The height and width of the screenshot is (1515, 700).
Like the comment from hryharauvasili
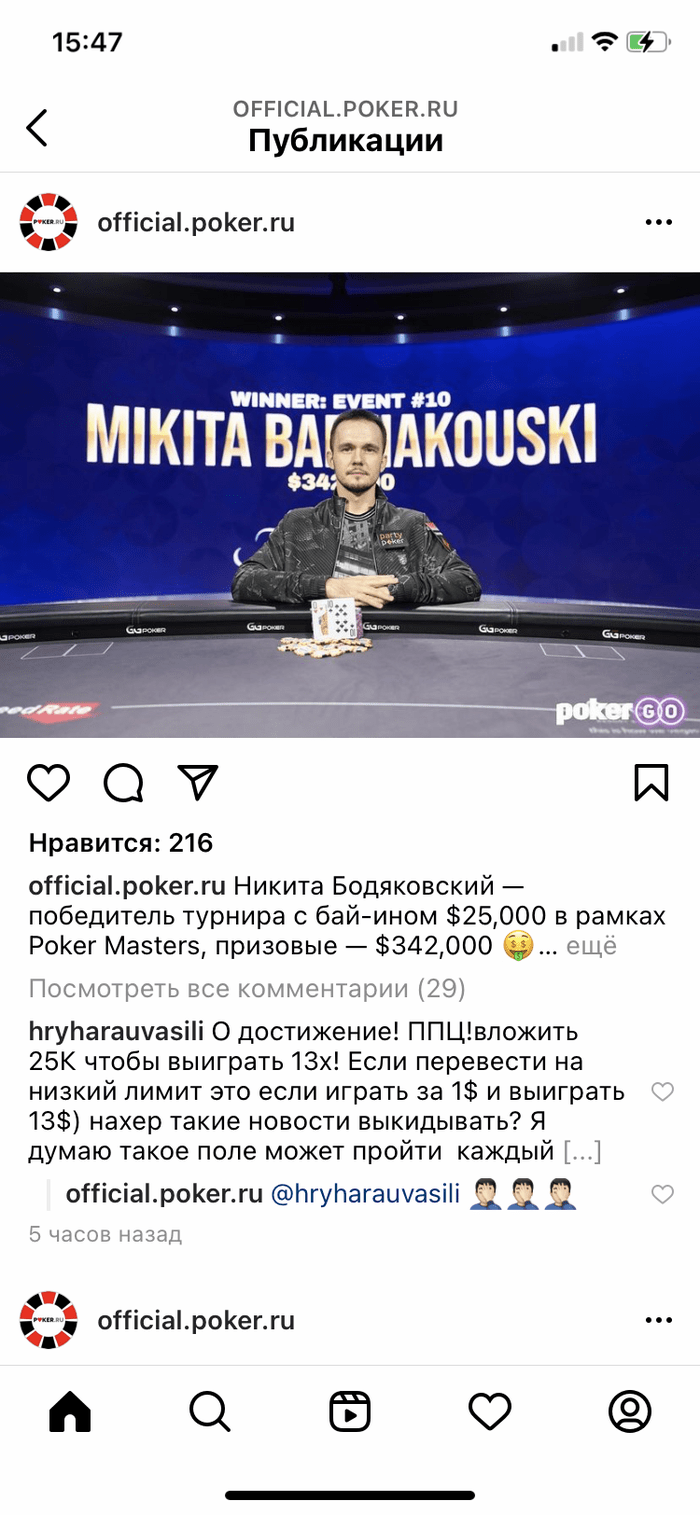(x=662, y=1092)
